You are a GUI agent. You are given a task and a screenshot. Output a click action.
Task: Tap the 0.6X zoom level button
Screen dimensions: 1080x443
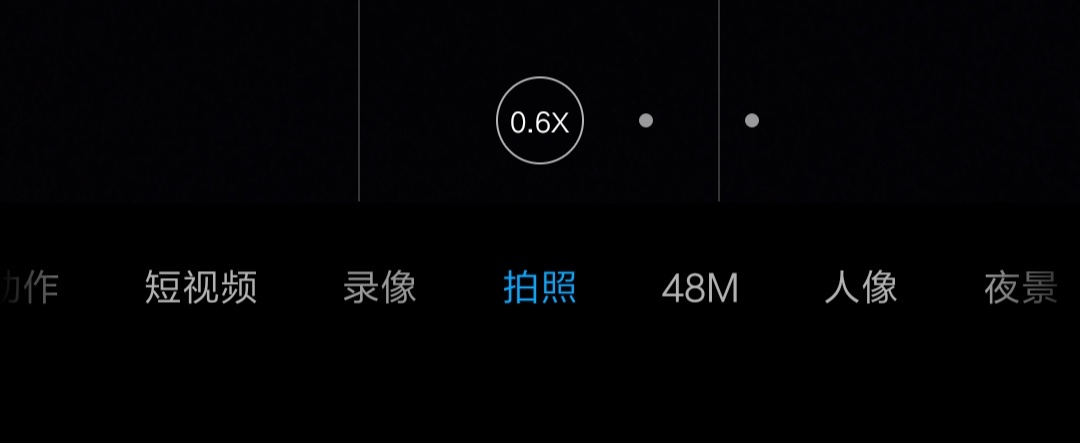[539, 122]
